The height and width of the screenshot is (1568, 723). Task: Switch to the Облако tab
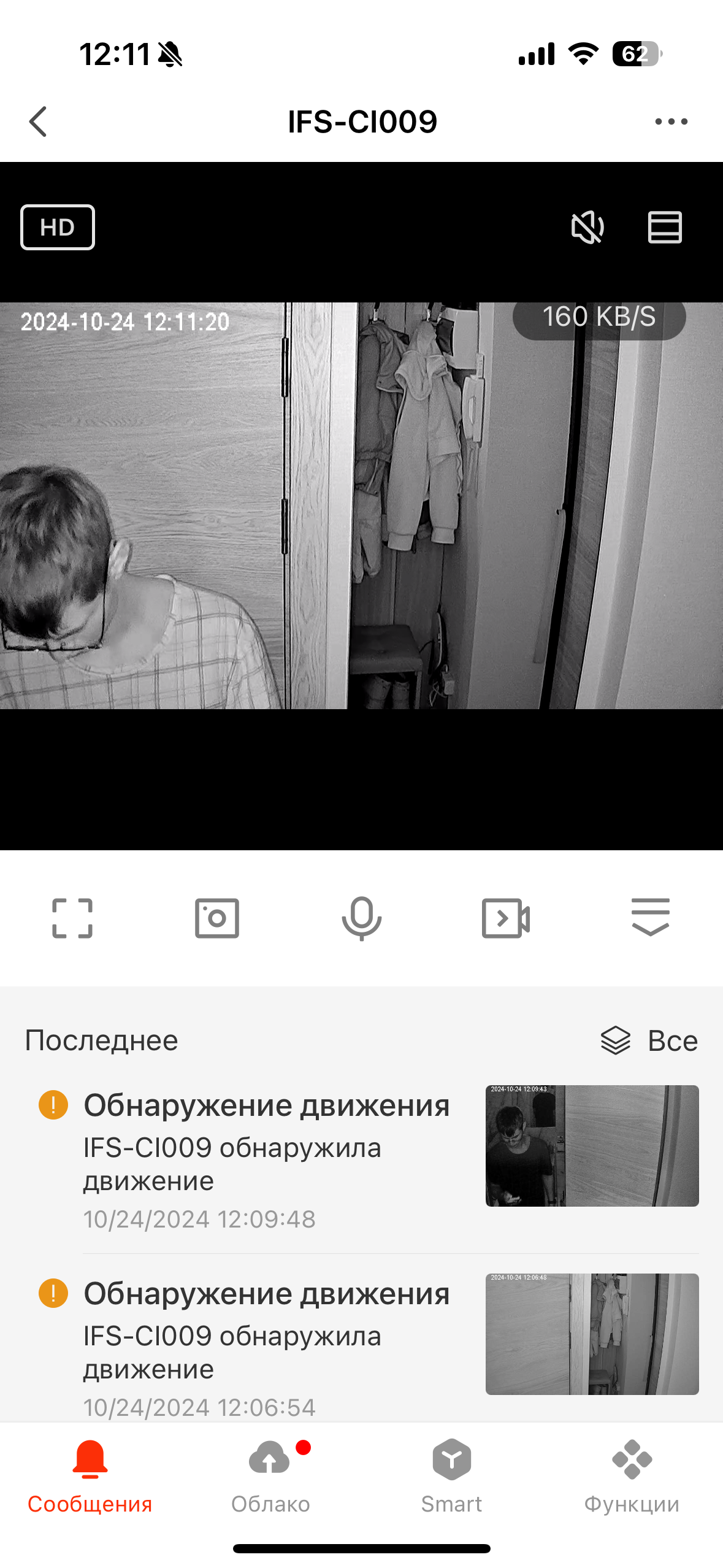click(270, 1477)
